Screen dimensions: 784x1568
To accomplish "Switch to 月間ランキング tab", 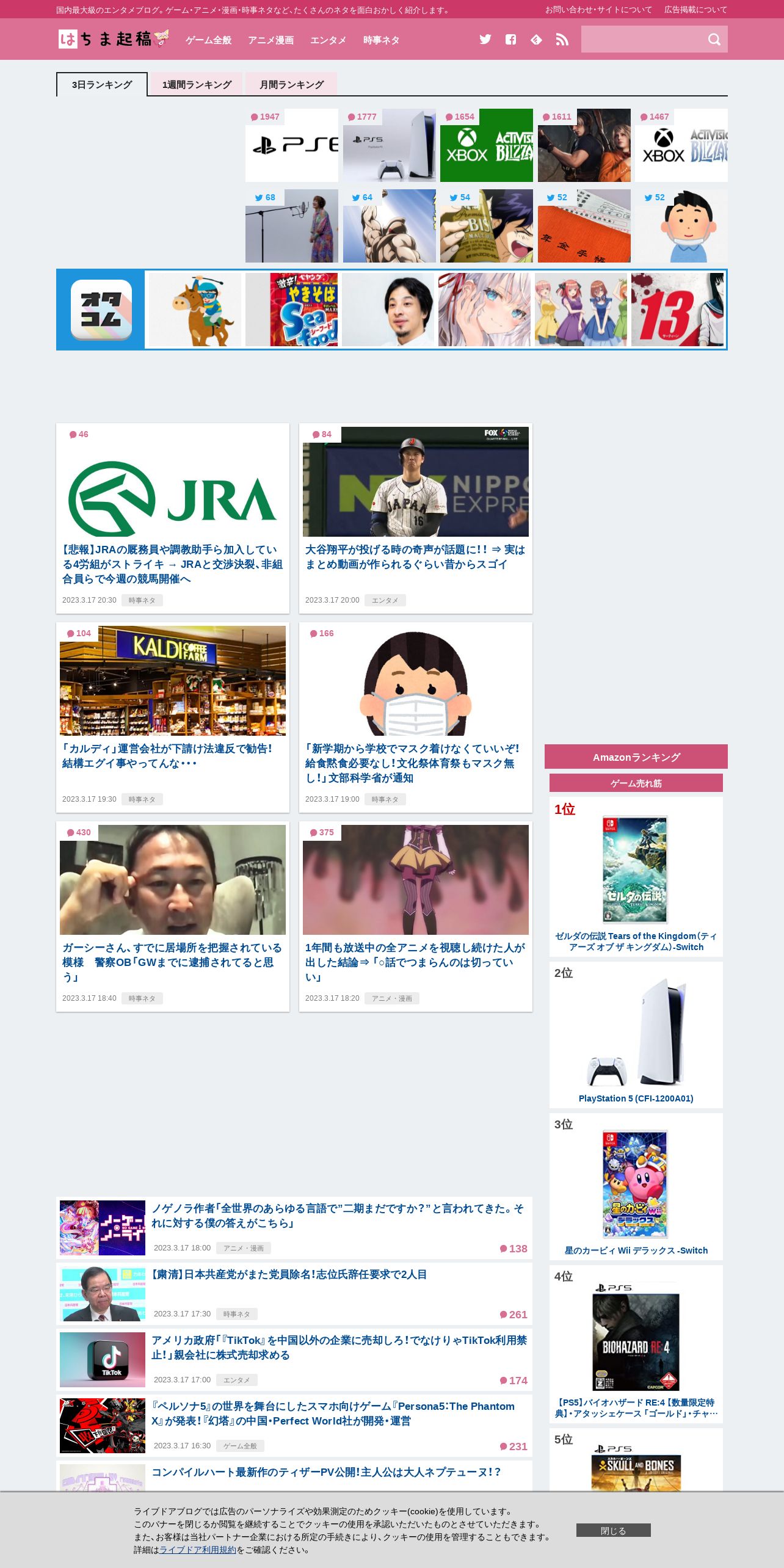I will pyautogui.click(x=291, y=85).
